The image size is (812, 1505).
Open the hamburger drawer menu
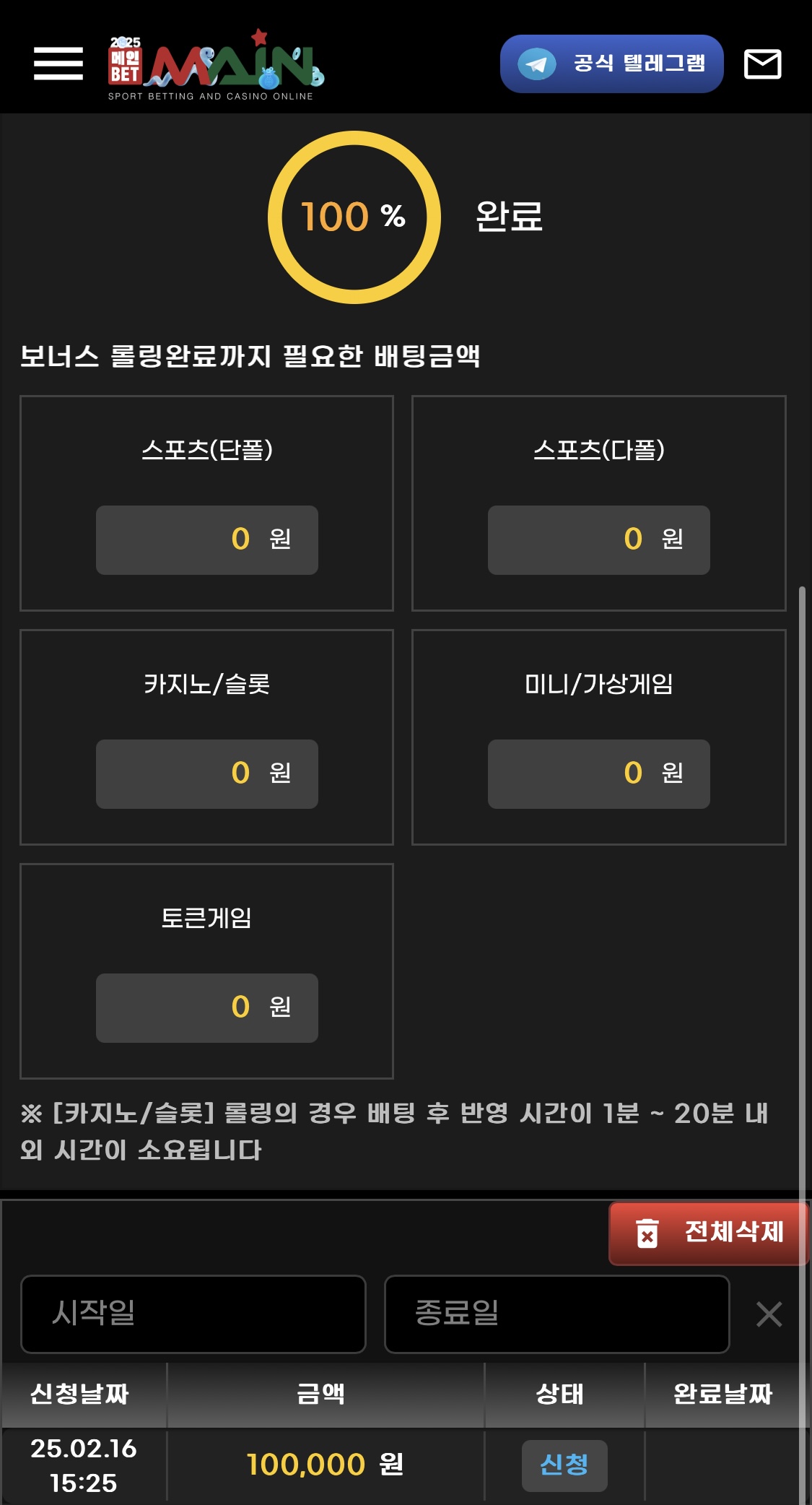(x=58, y=64)
